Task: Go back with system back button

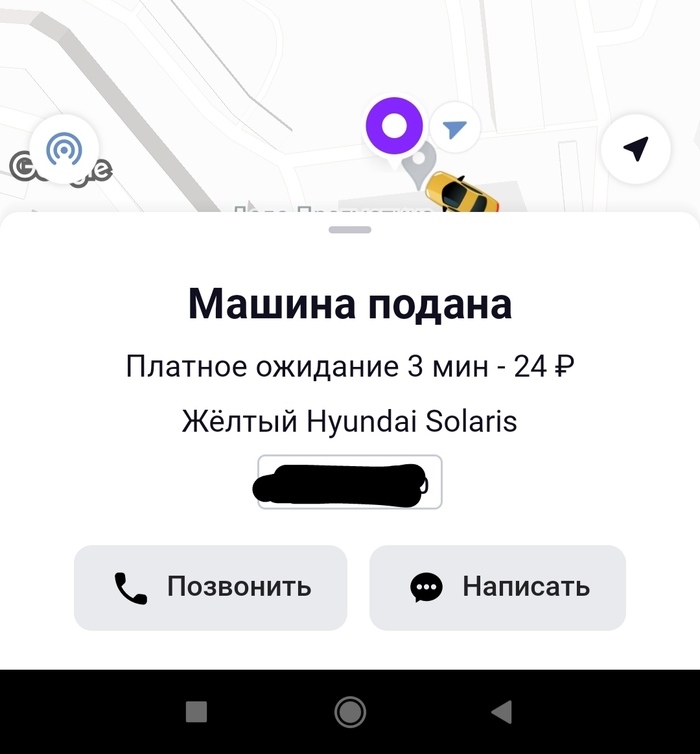Action: [x=502, y=711]
